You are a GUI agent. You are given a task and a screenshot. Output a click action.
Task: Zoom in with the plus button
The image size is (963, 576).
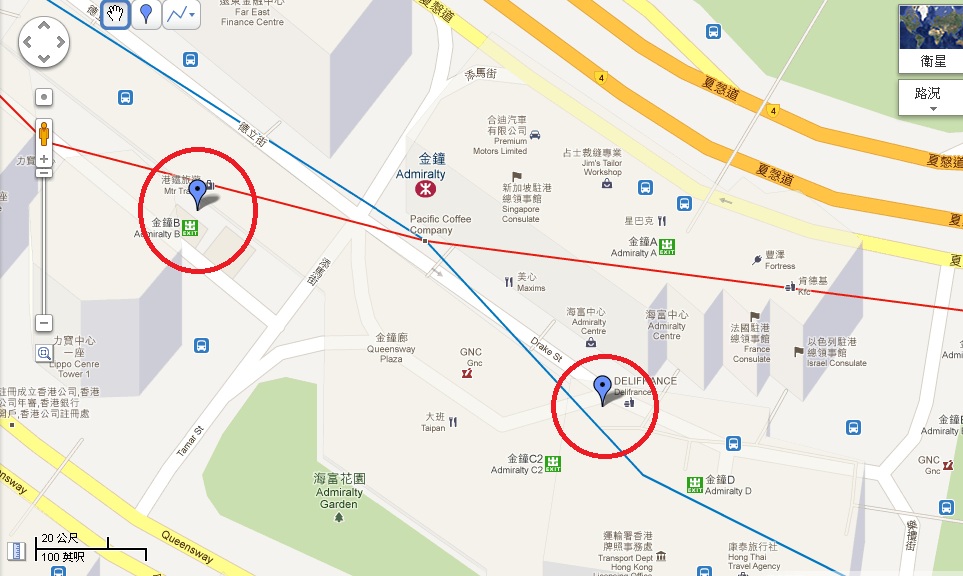tap(44, 159)
